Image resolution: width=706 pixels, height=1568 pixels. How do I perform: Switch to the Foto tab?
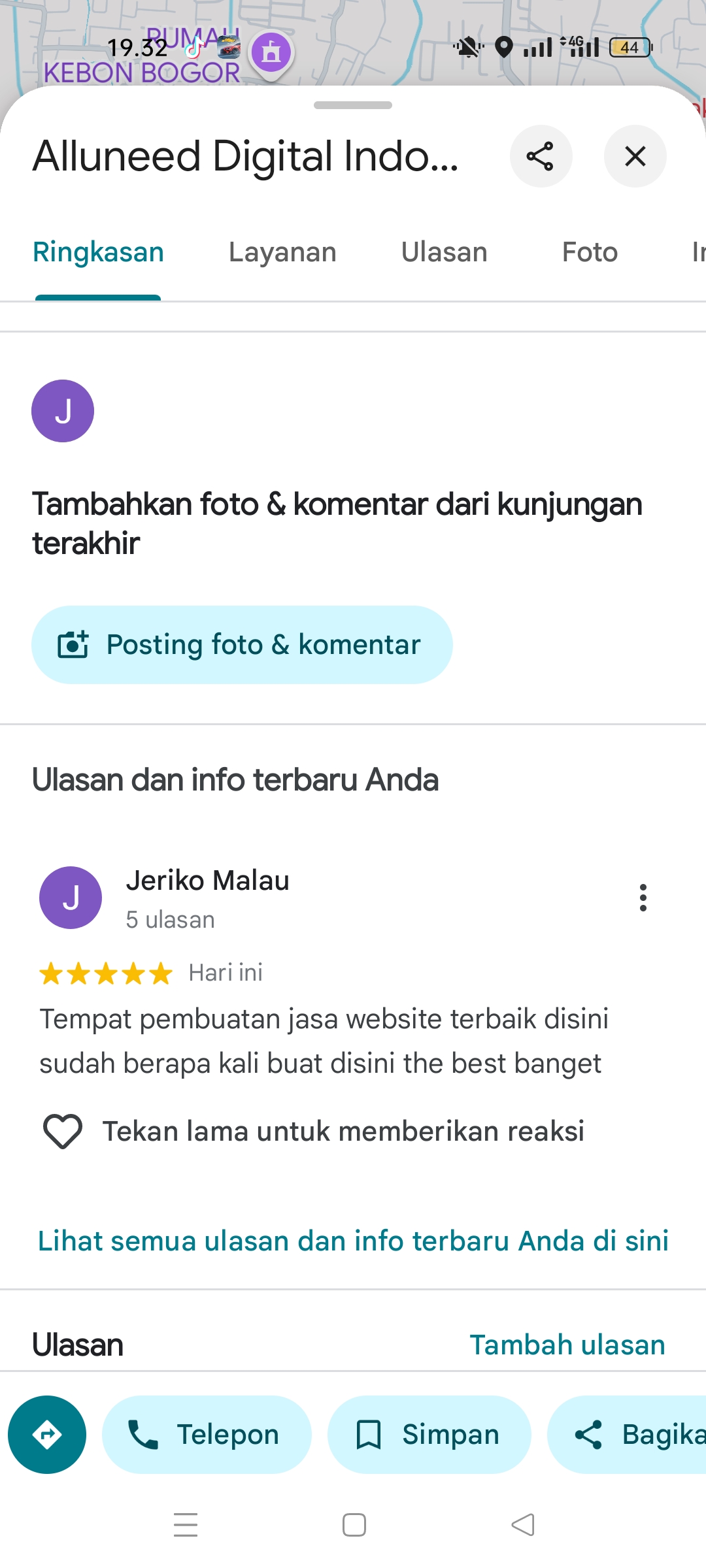click(590, 252)
